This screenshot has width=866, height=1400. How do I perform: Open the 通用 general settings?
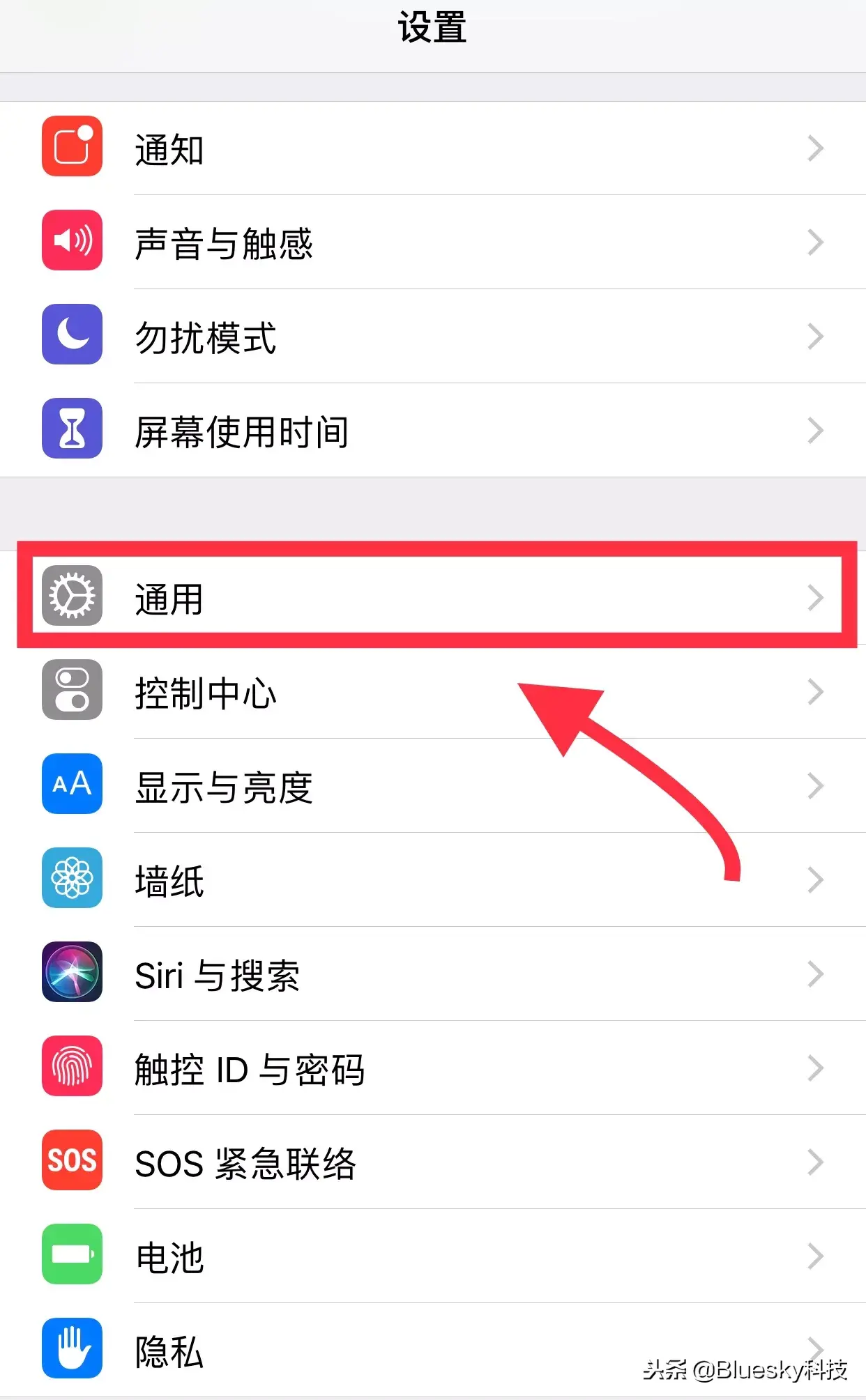tap(433, 597)
